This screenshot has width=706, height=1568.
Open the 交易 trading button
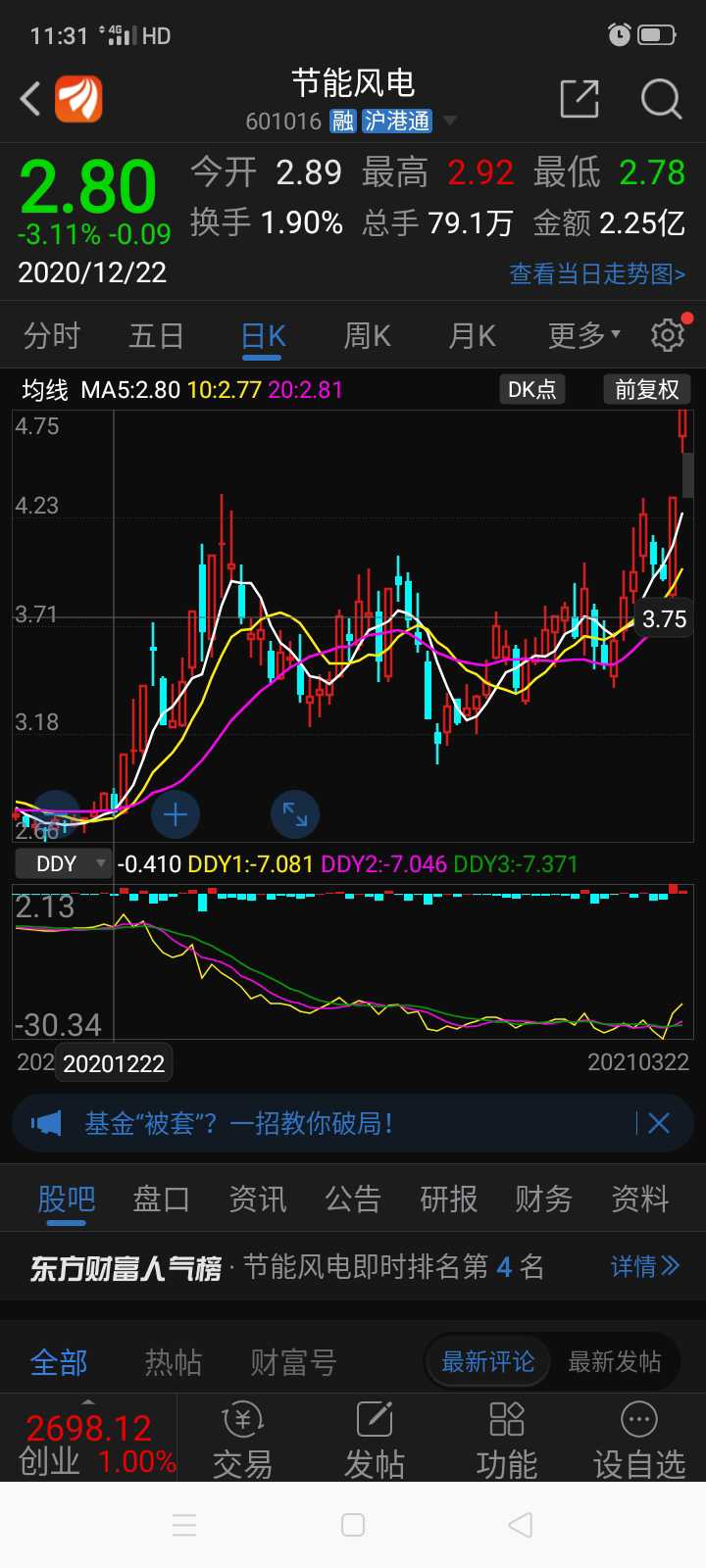click(x=242, y=1440)
